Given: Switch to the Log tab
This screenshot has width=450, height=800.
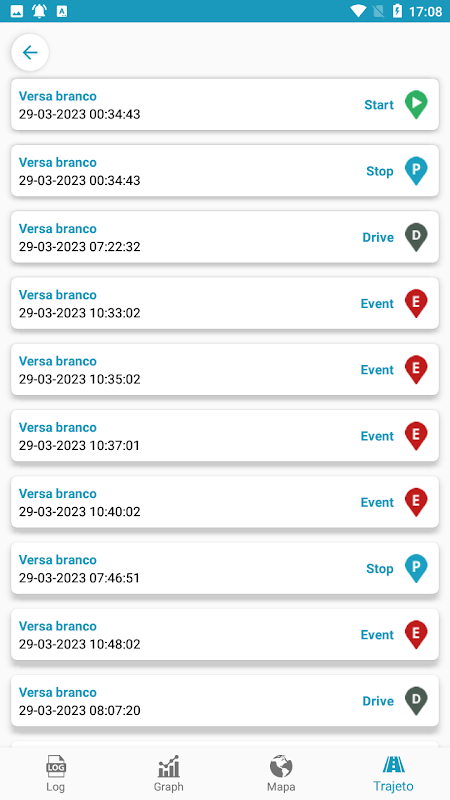Looking at the screenshot, I should [x=56, y=773].
